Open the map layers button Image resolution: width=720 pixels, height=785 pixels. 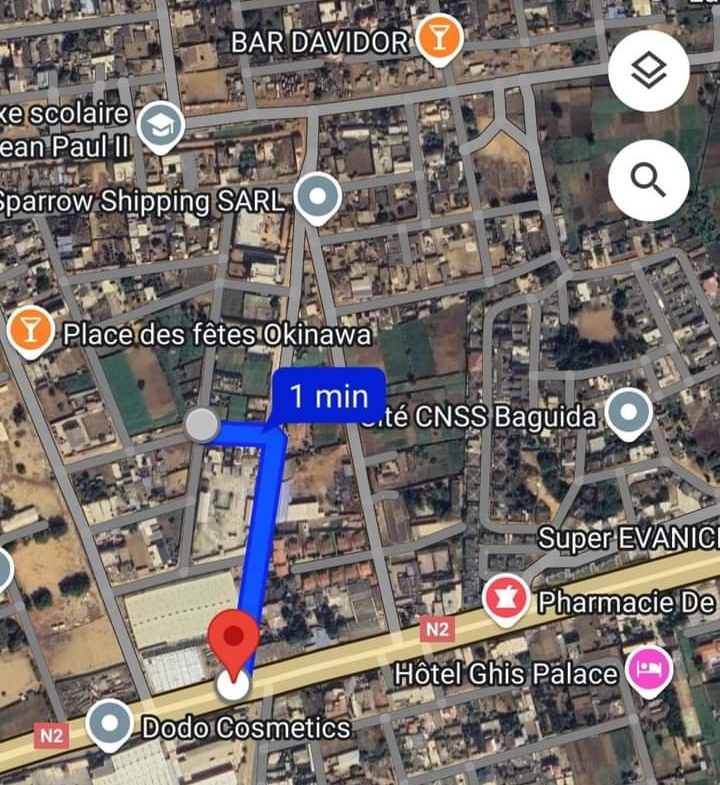point(649,70)
